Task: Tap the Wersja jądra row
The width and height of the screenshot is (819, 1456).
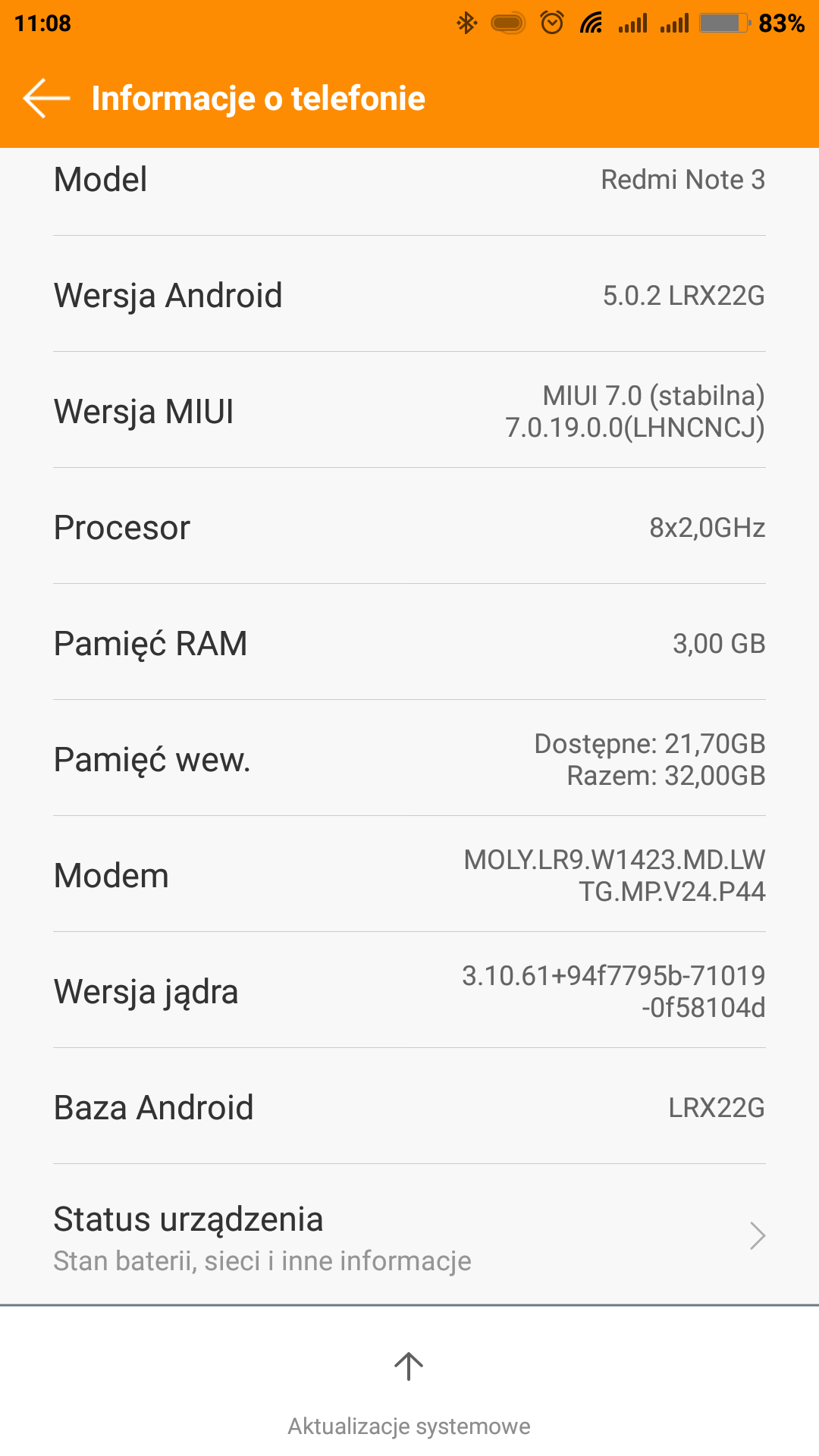Action: [x=409, y=991]
